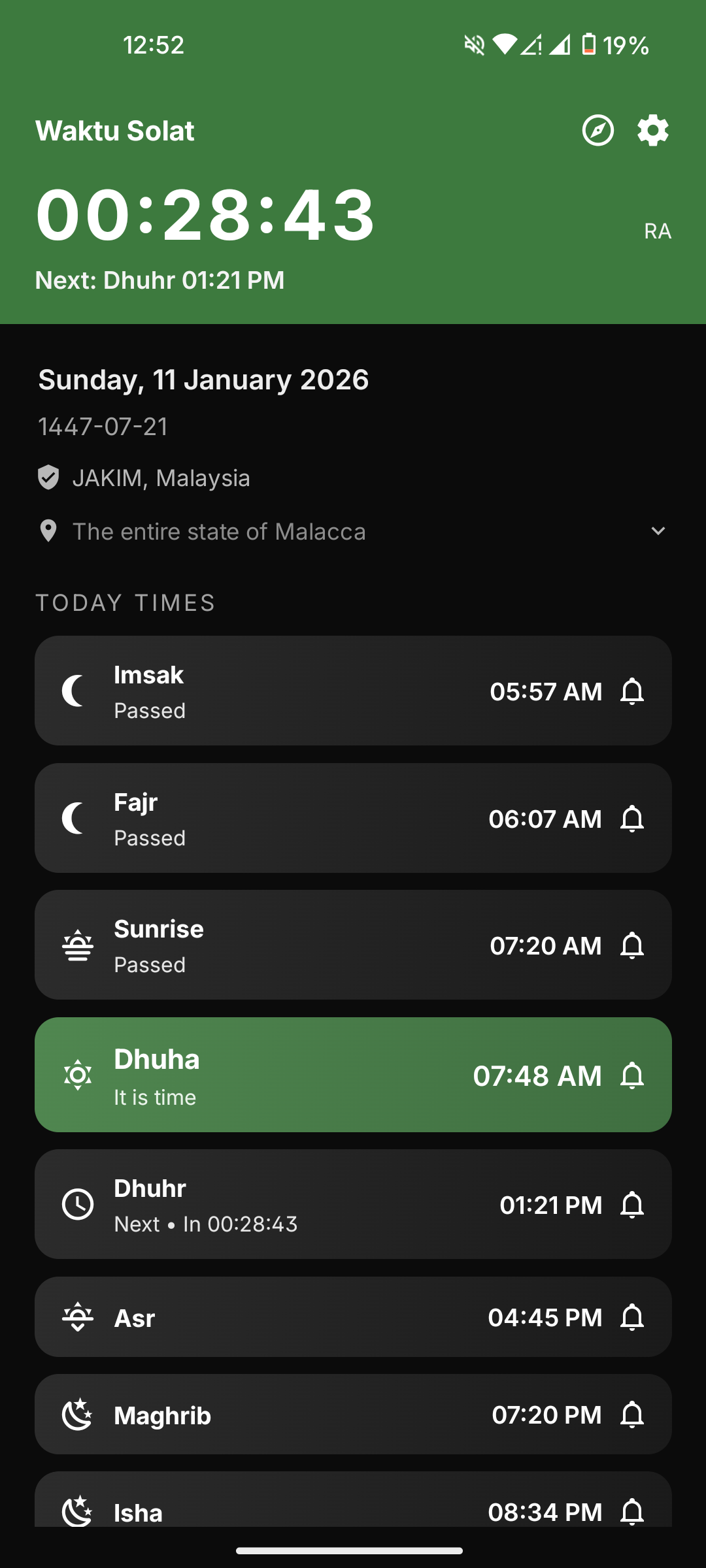Select the Sunday, 11 January 2026 date
Image resolution: width=706 pixels, height=1568 pixels.
[x=203, y=380]
